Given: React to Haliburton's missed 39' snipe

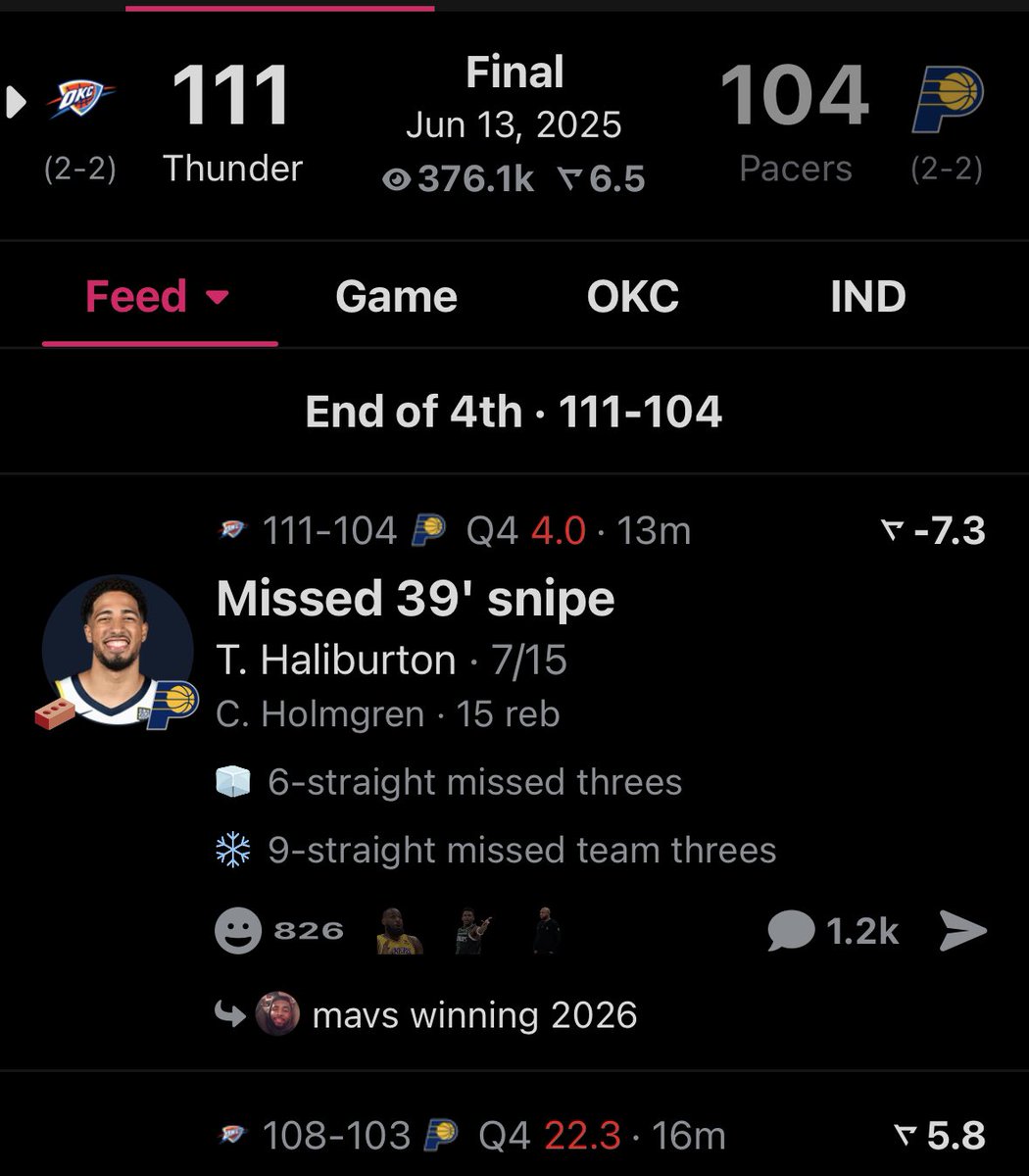Looking at the screenshot, I should [x=238, y=930].
